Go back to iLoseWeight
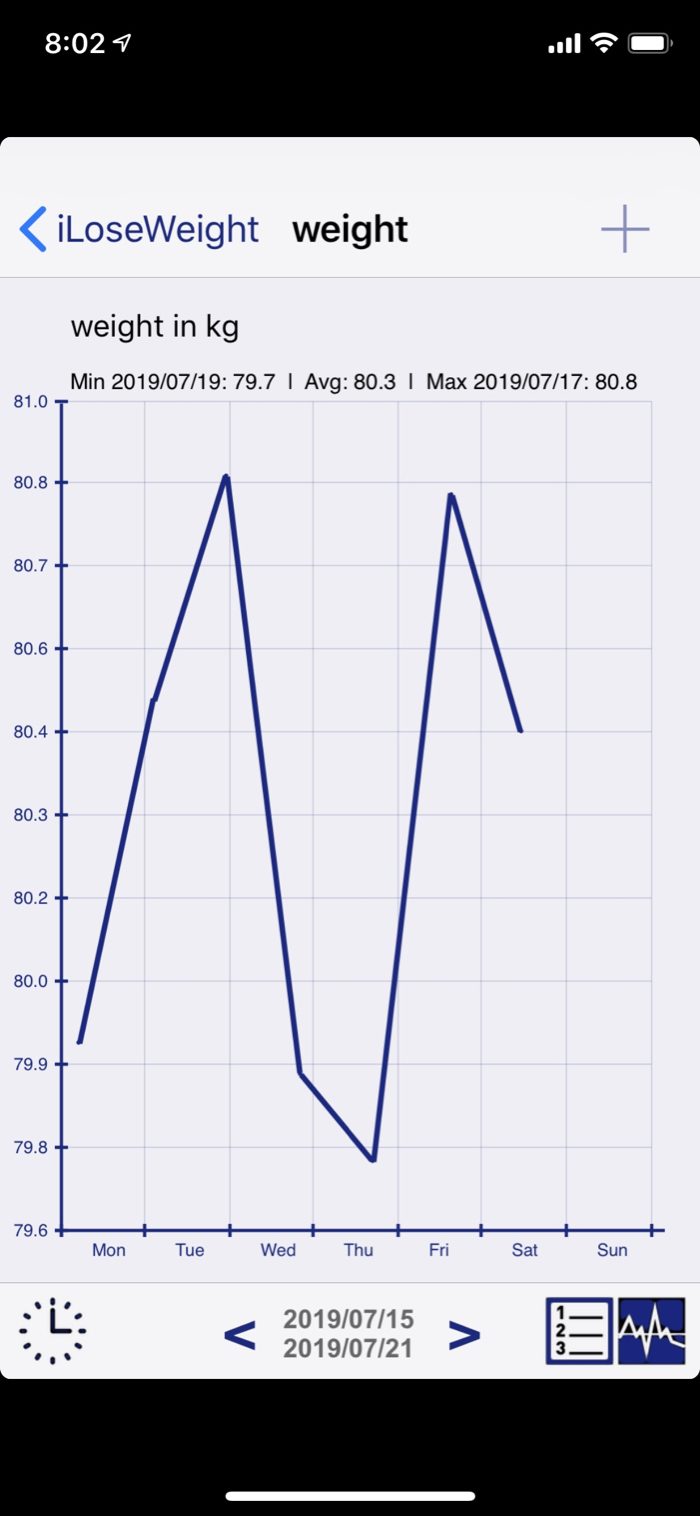Viewport: 700px width, 1516px height. (140, 229)
